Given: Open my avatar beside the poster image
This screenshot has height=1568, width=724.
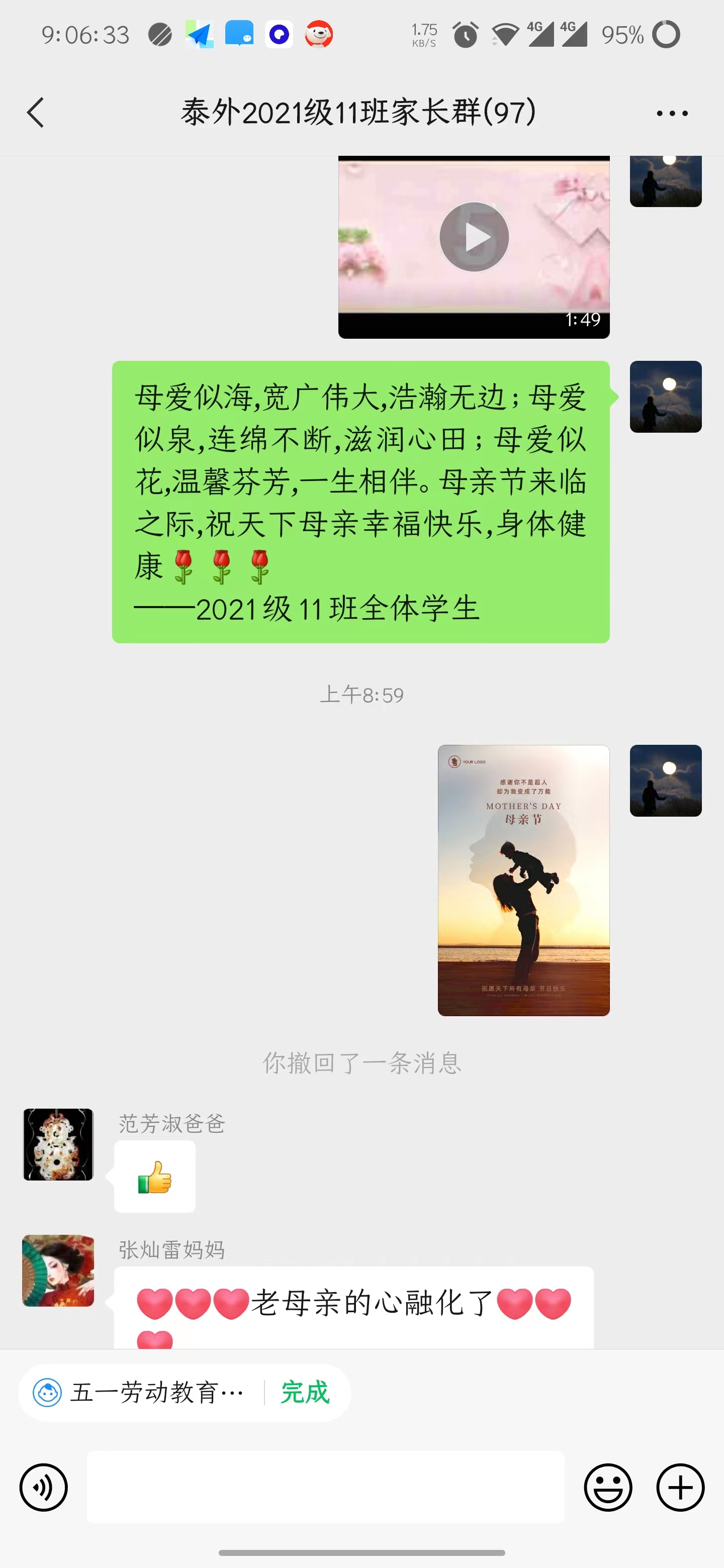Looking at the screenshot, I should click(x=665, y=780).
